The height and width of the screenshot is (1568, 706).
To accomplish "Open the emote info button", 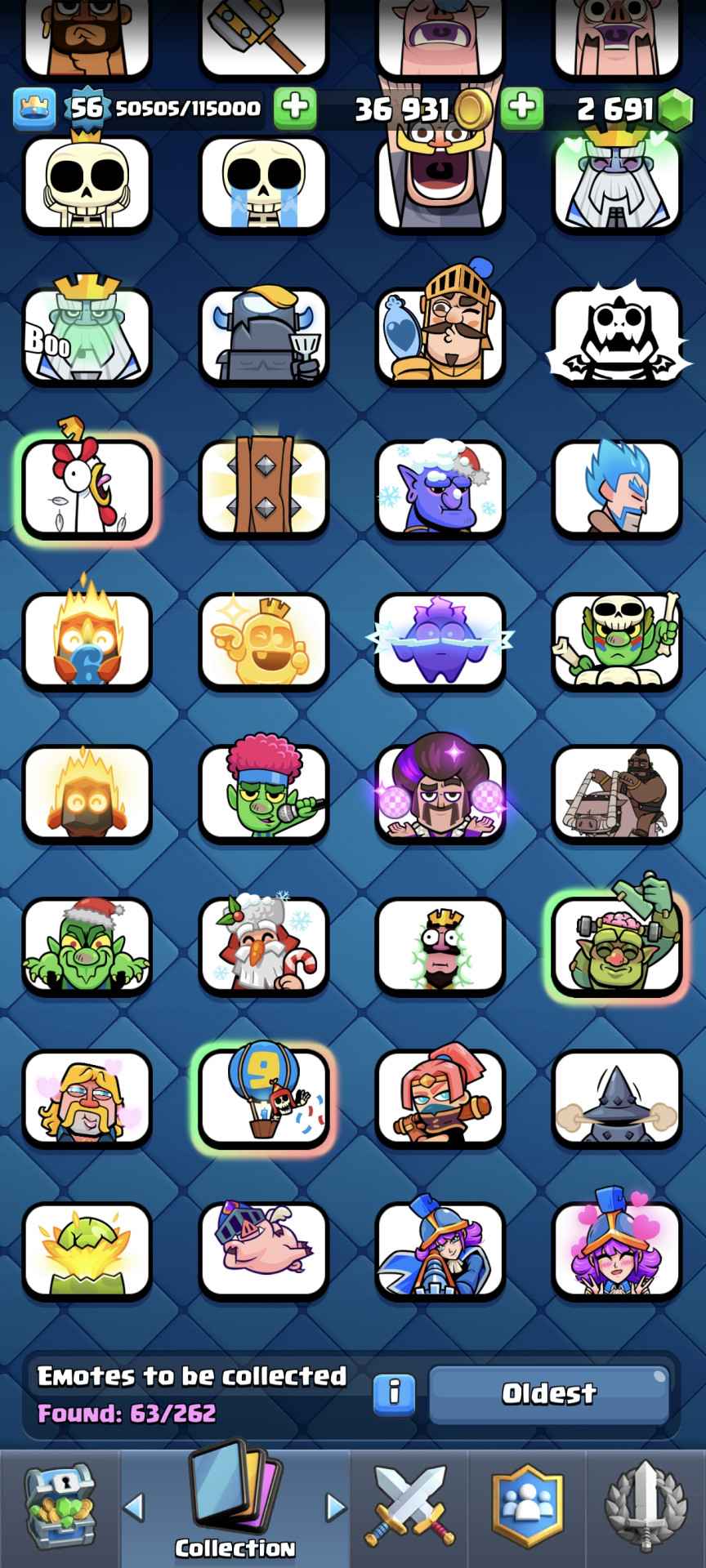I will click(x=394, y=1391).
